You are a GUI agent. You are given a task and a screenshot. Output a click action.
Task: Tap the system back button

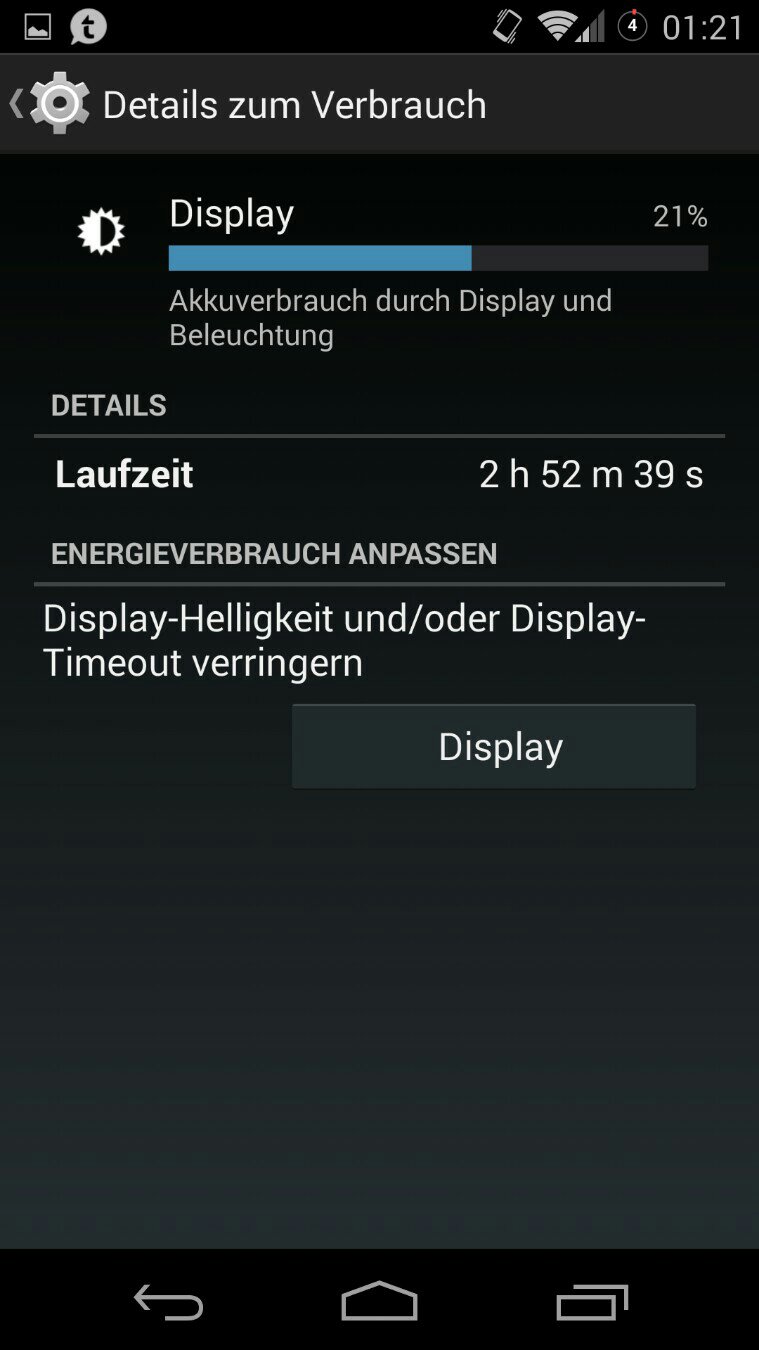point(168,1302)
